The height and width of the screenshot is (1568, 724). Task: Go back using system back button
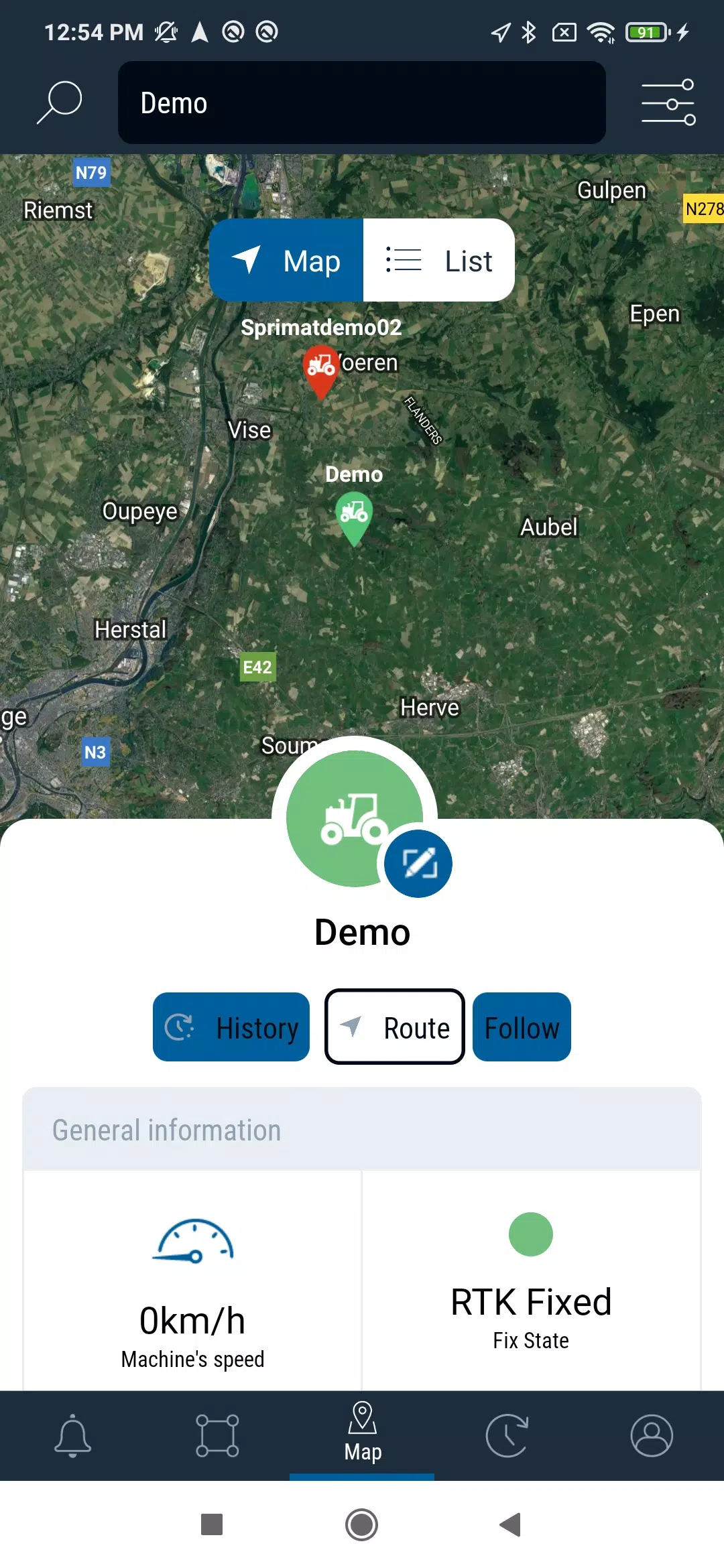pyautogui.click(x=511, y=1525)
